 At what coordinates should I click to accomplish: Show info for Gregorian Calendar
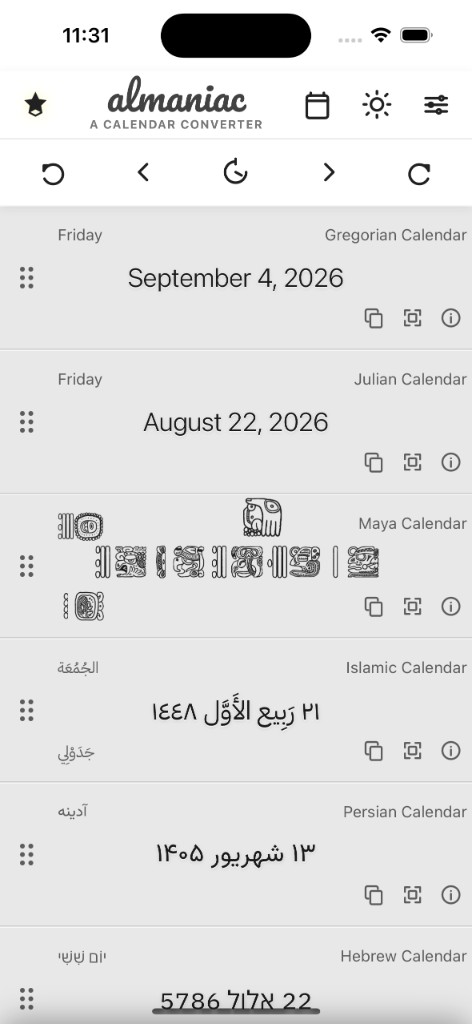[450, 318]
